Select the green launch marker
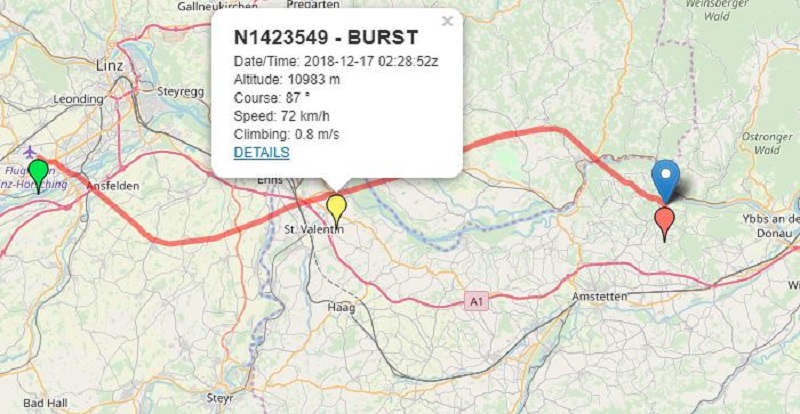The height and width of the screenshot is (414, 800). (x=38, y=172)
